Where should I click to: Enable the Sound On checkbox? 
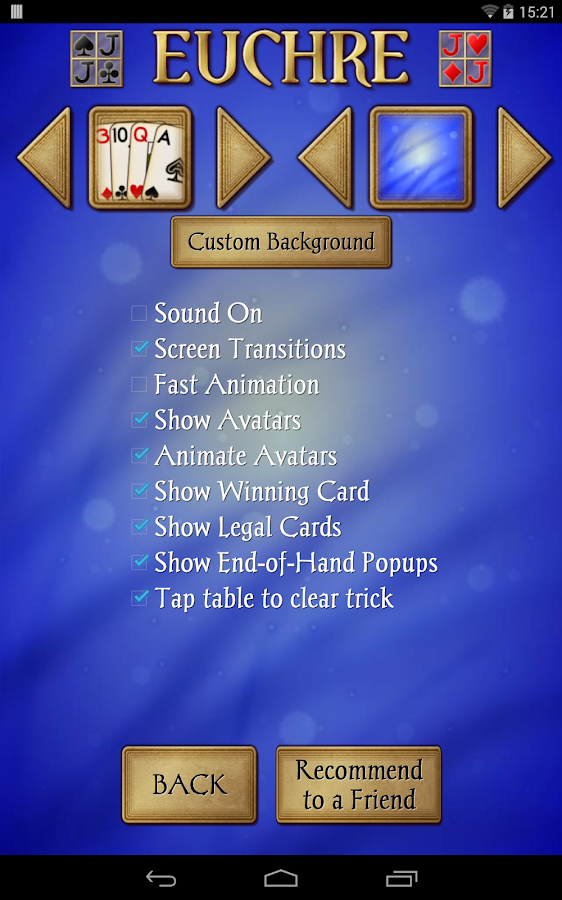coord(139,313)
